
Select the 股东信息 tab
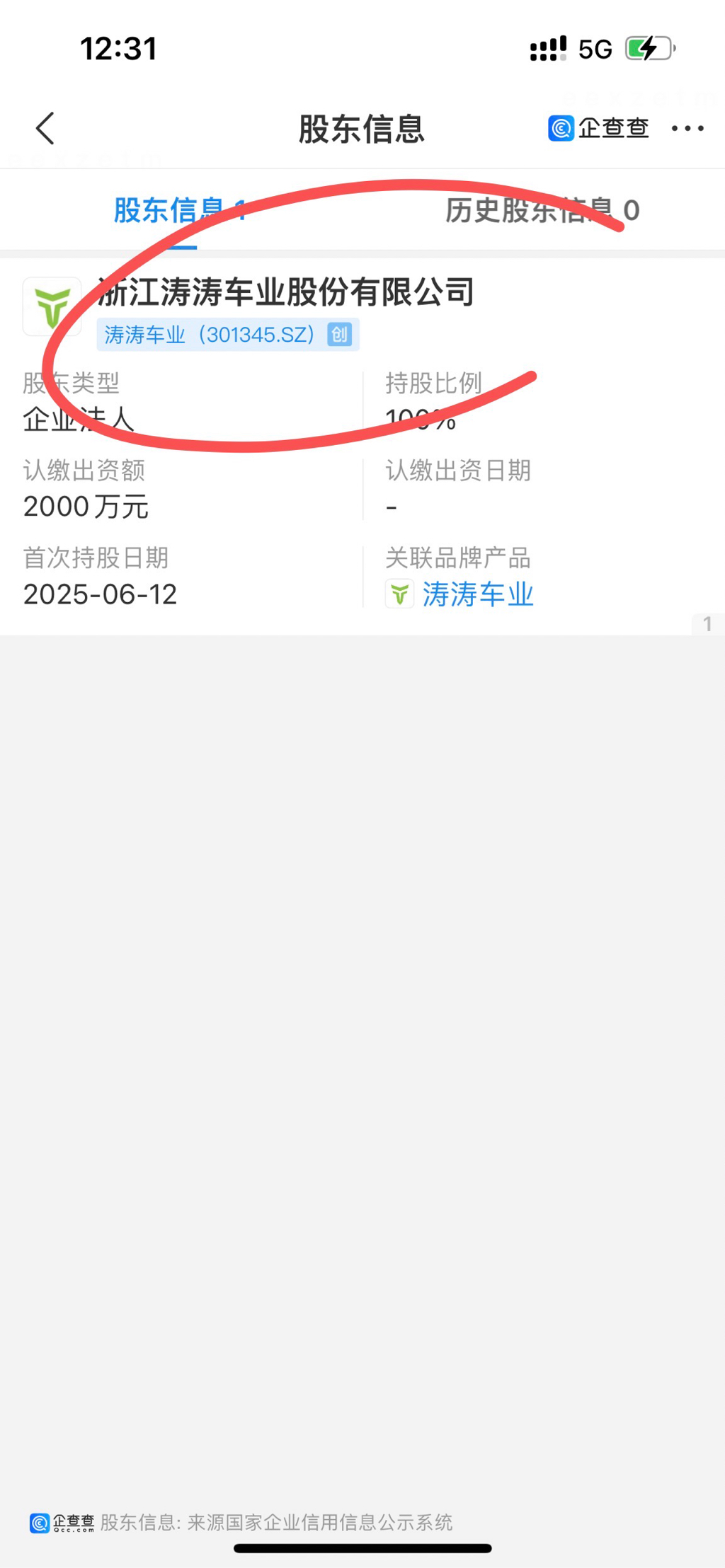[x=179, y=210]
